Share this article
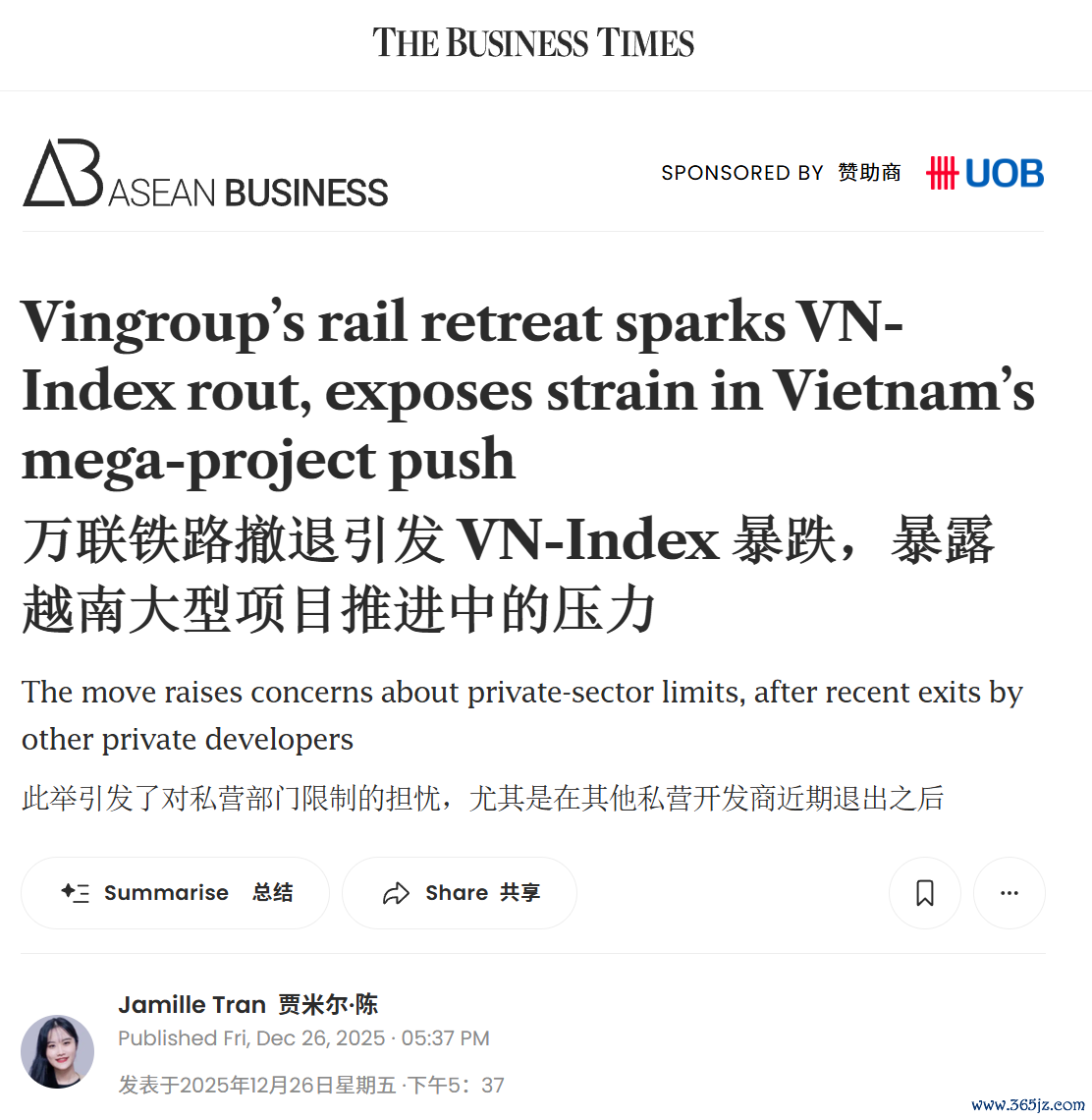The image size is (1092, 1120). click(x=460, y=893)
